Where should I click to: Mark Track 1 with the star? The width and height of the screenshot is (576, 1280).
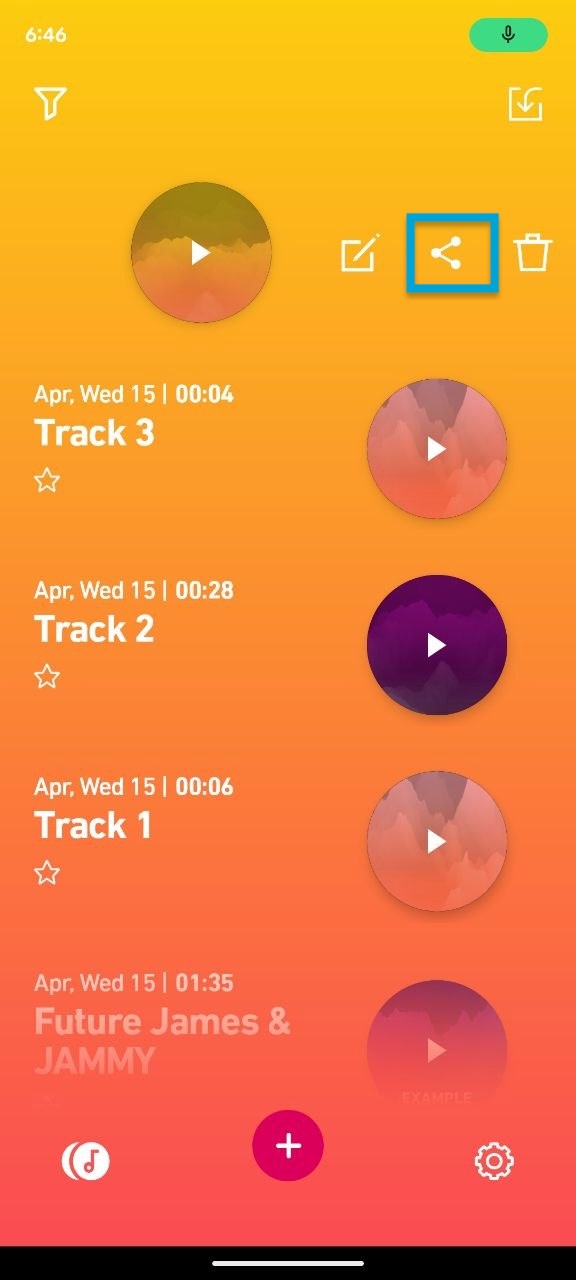(x=47, y=873)
